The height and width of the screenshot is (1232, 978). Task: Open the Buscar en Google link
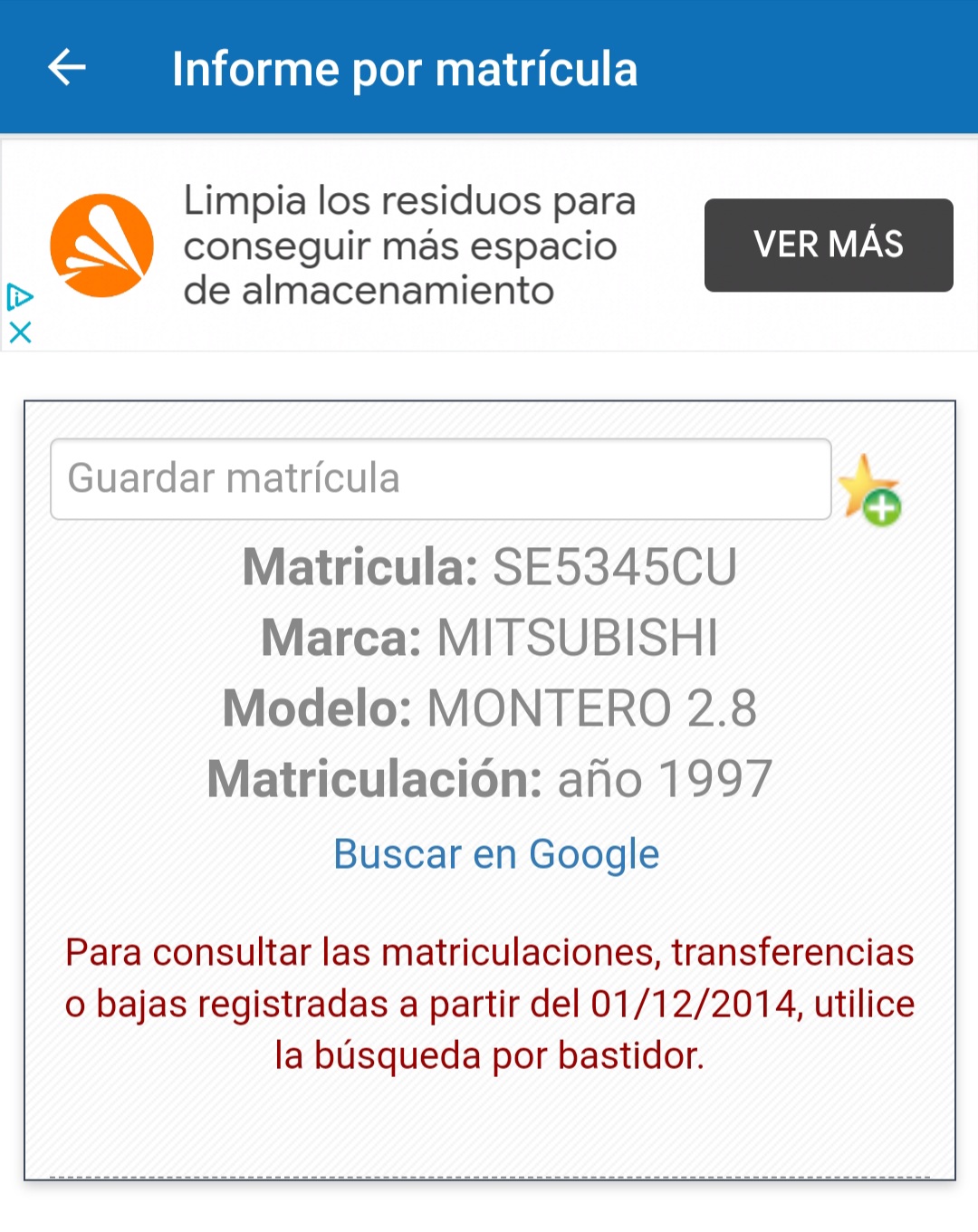tap(496, 854)
